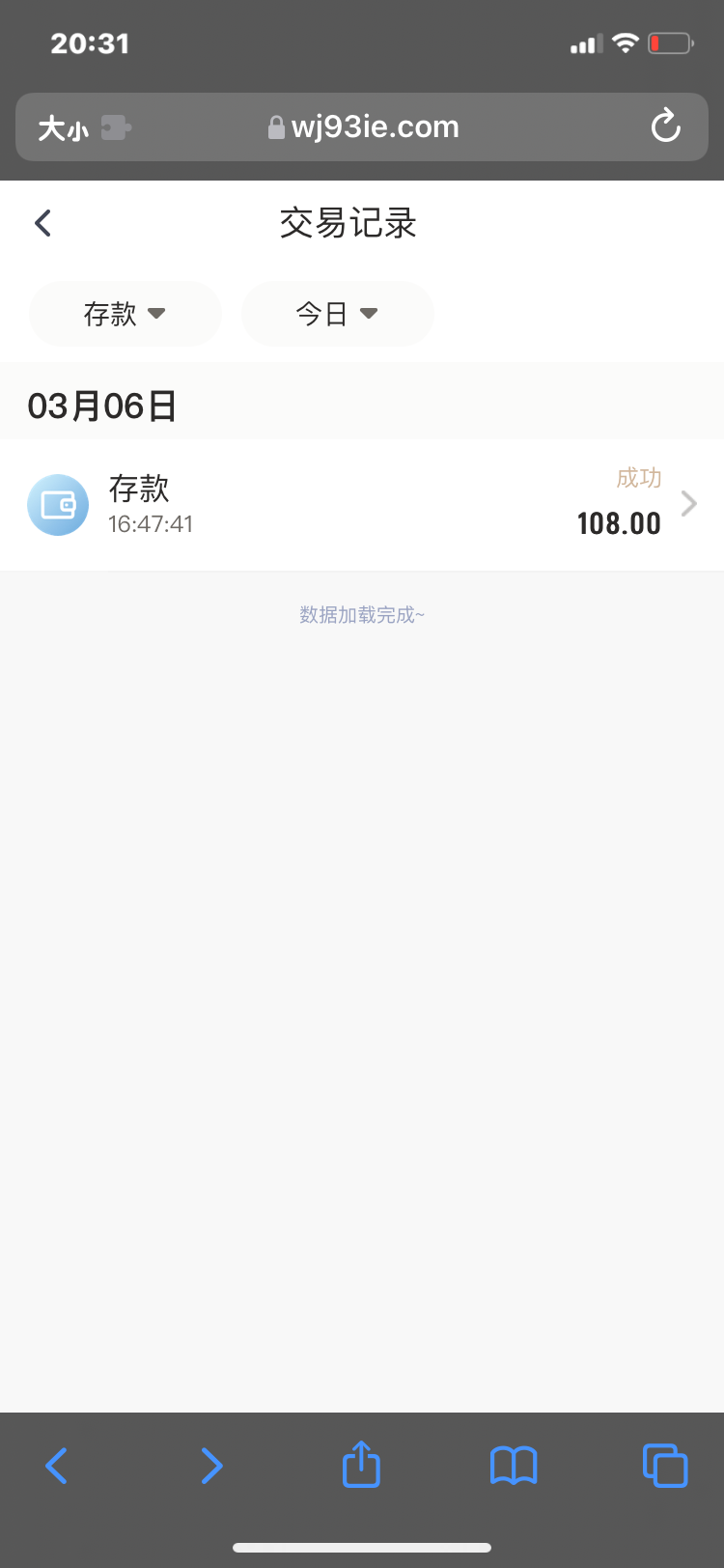Tap the 数据加载完成 text link
The height and width of the screenshot is (1568, 724).
(x=362, y=615)
